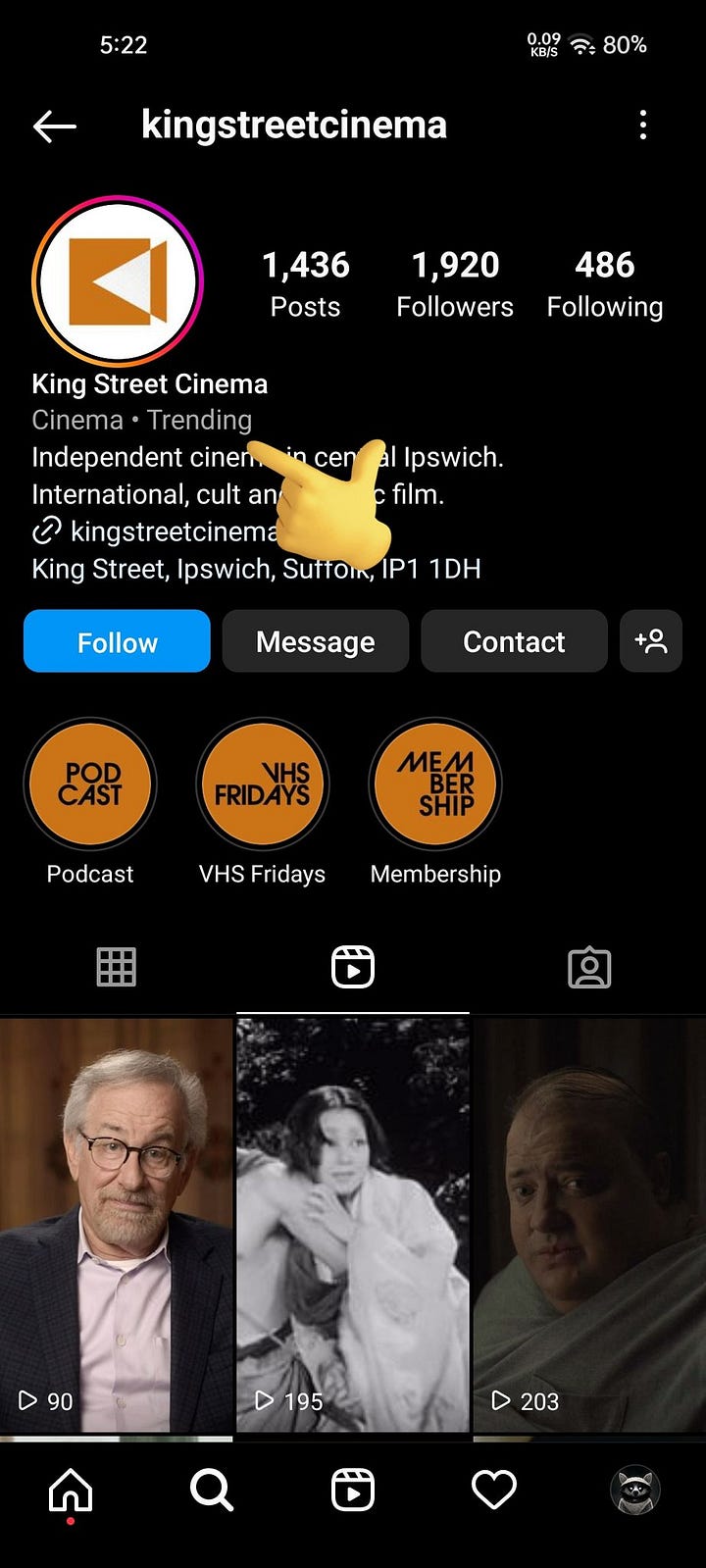Message King Street Cinema
The width and height of the screenshot is (706, 1568).
(x=316, y=641)
